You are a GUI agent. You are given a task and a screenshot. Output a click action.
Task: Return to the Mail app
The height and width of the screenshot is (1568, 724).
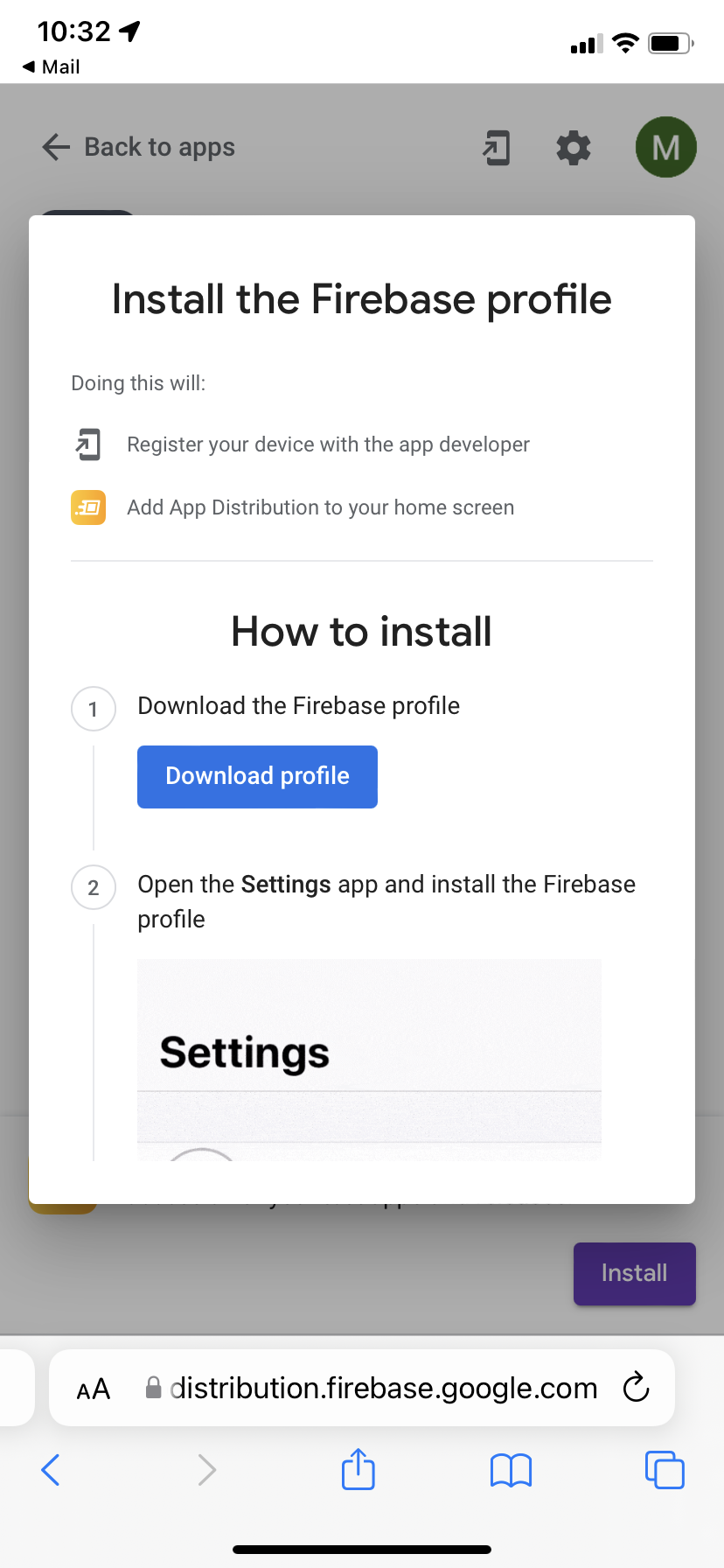[x=51, y=66]
